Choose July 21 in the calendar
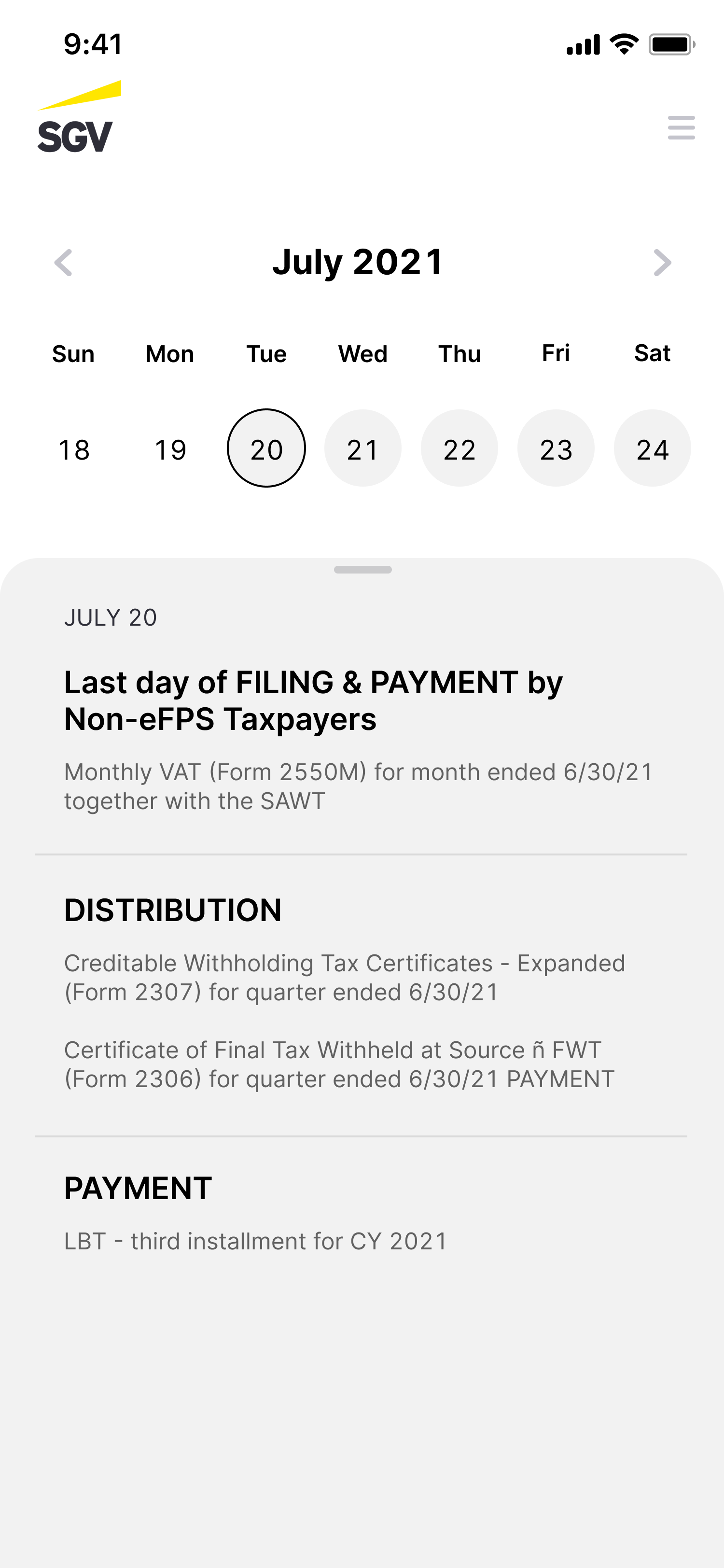This screenshot has width=724, height=1568. (362, 448)
